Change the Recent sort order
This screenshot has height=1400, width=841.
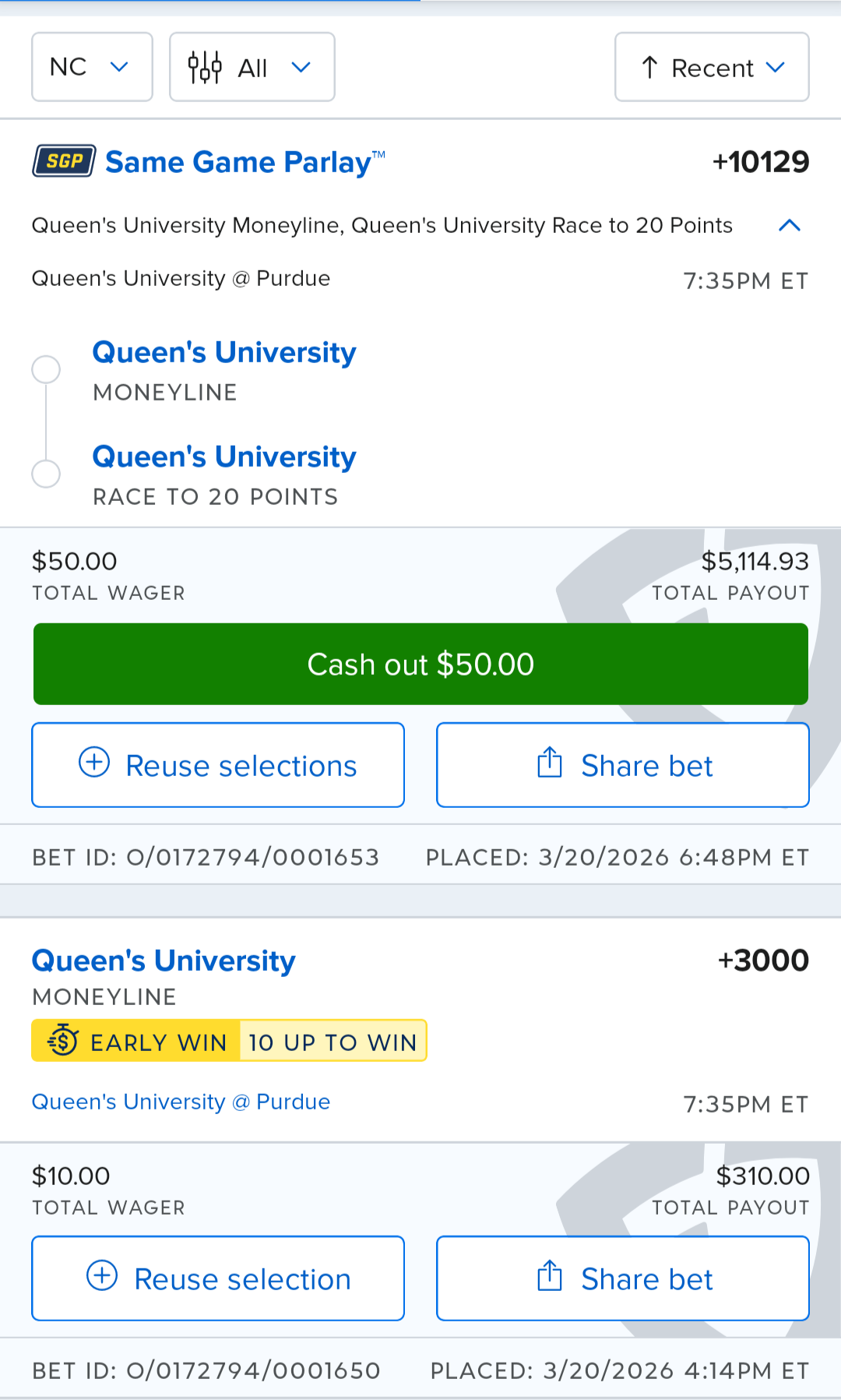point(712,67)
